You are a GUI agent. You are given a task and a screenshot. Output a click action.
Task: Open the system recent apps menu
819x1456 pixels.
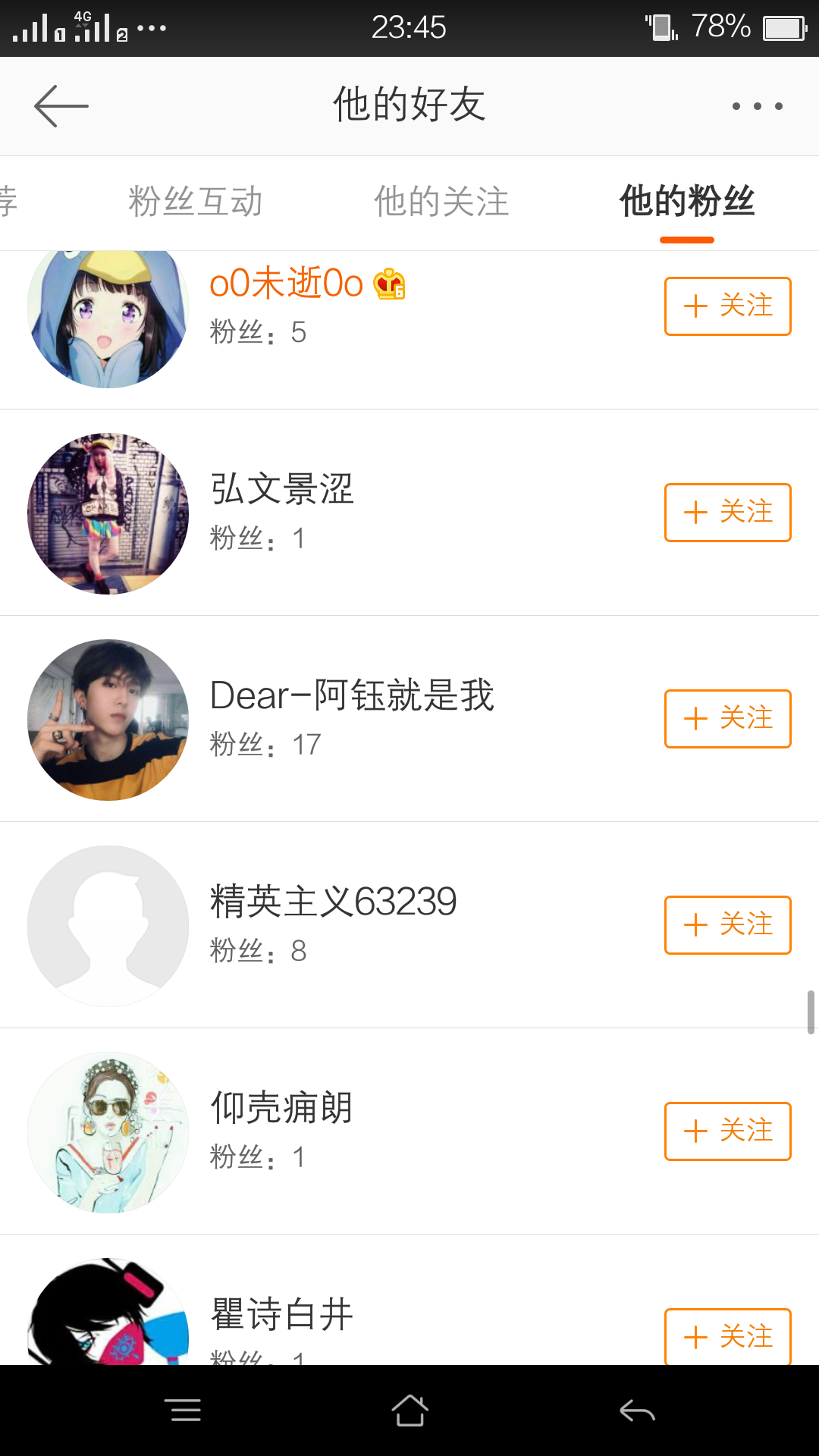tap(183, 1410)
